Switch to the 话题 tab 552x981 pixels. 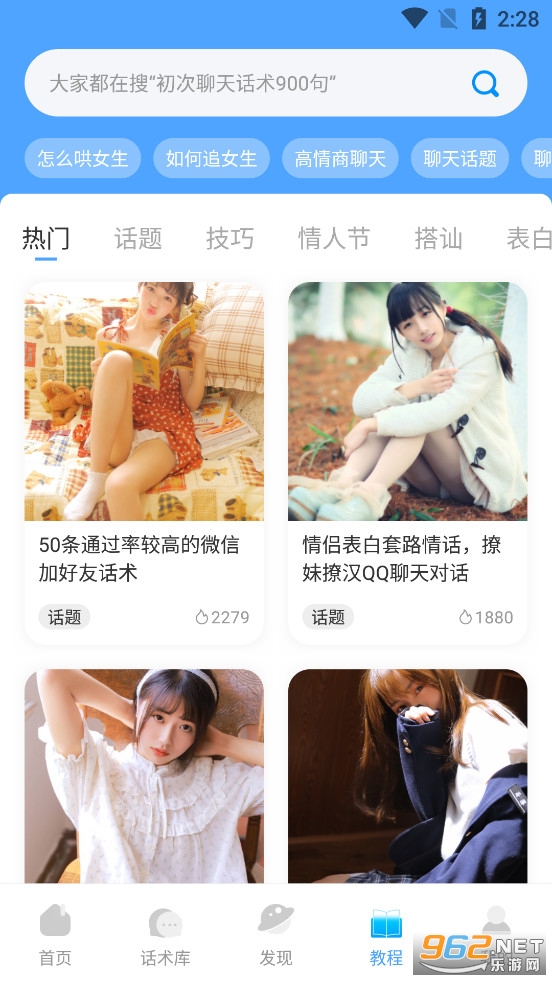click(138, 238)
